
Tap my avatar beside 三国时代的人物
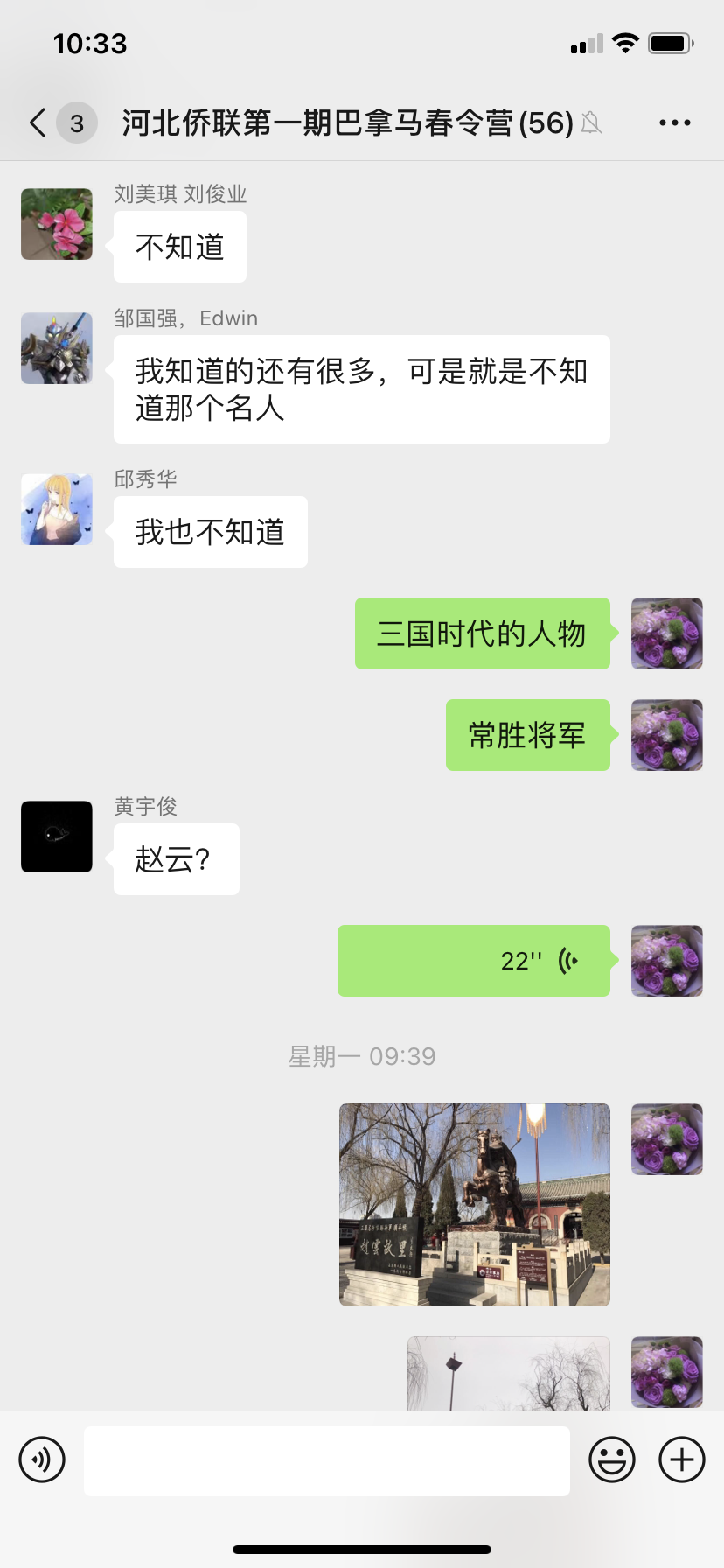[666, 633]
